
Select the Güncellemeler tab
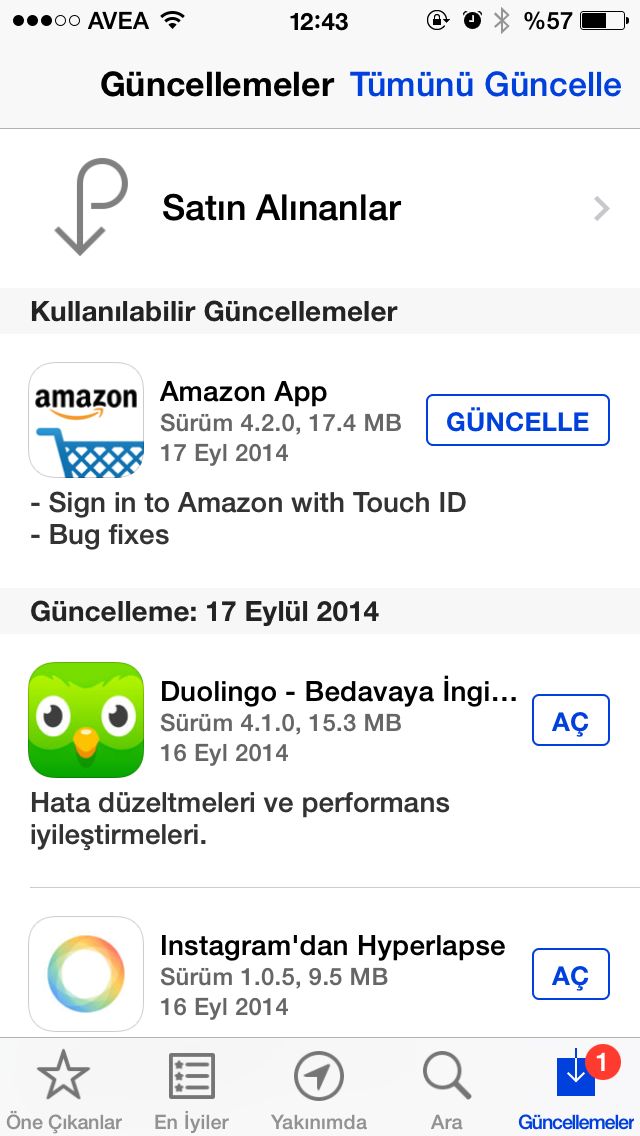coord(575,1092)
